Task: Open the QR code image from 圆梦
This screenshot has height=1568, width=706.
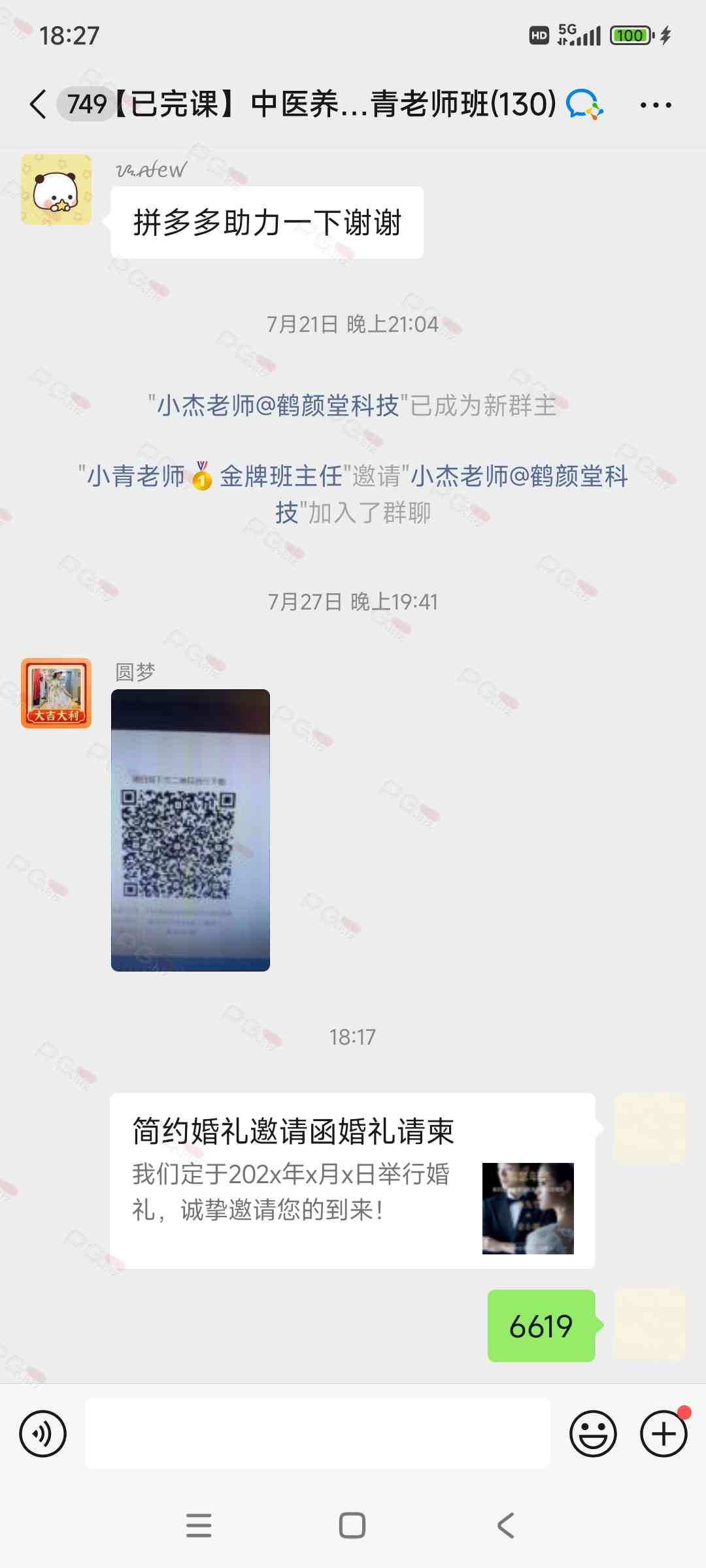Action: click(x=190, y=830)
